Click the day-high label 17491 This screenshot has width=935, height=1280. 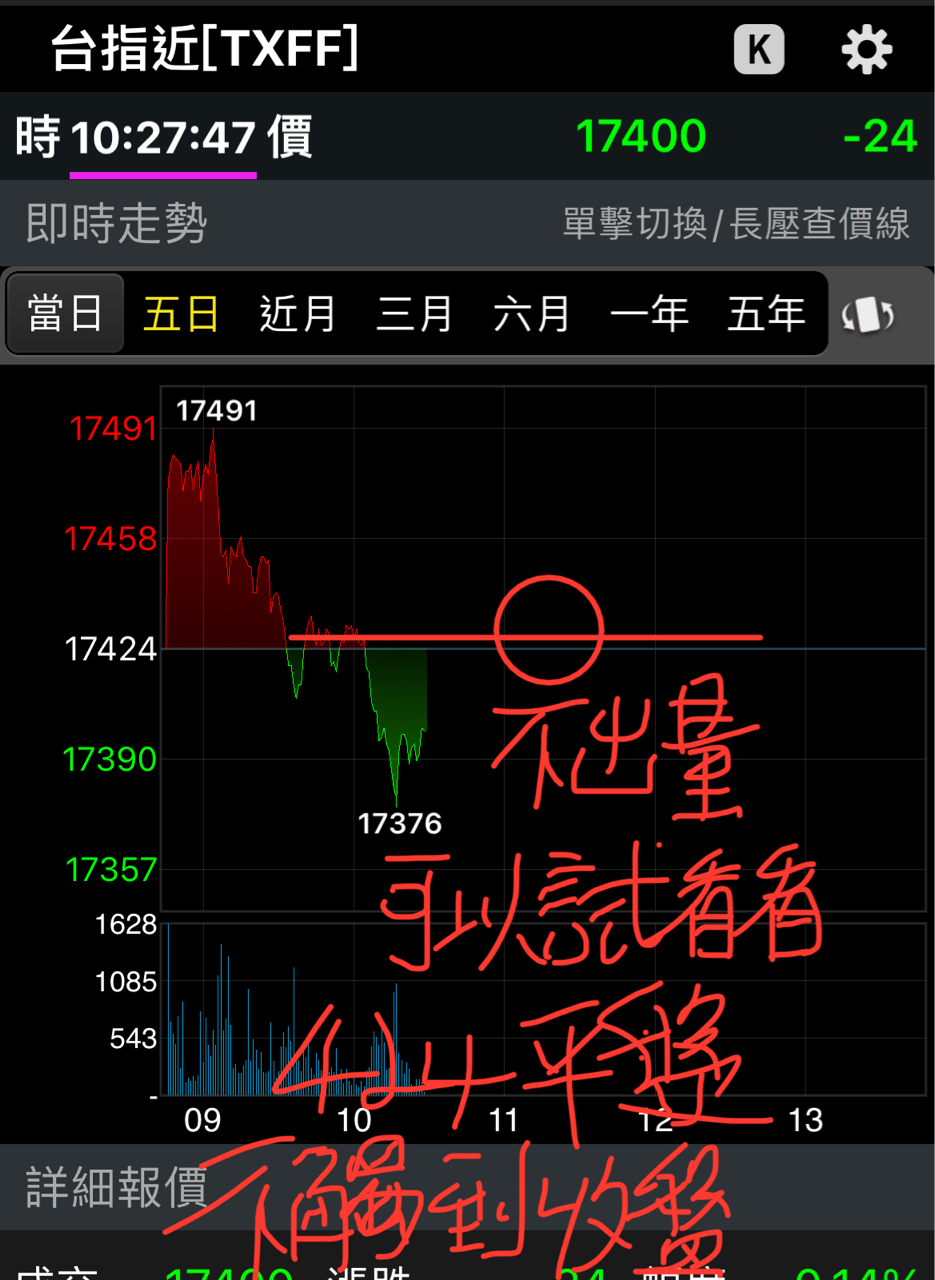coord(216,410)
